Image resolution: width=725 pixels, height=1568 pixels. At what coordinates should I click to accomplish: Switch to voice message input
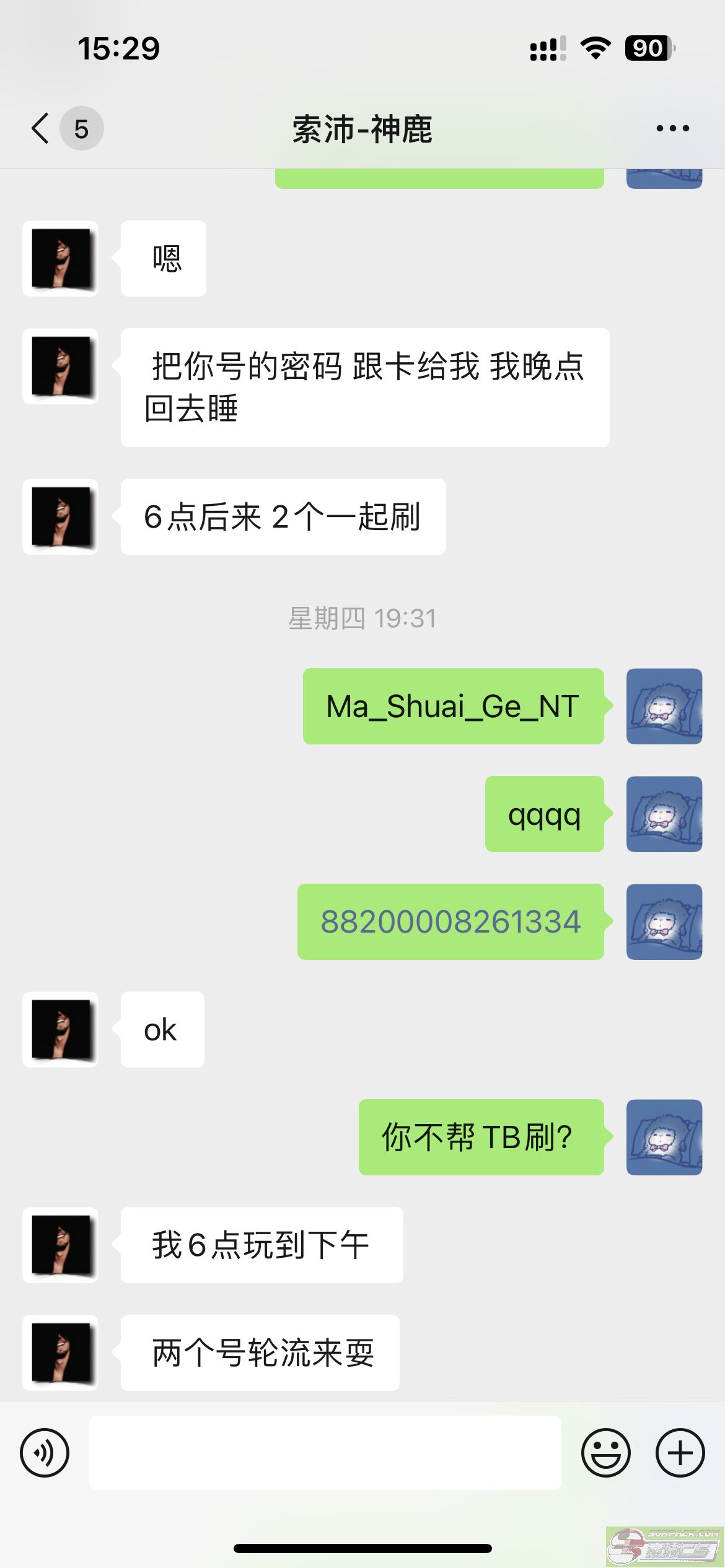pos(45,1453)
